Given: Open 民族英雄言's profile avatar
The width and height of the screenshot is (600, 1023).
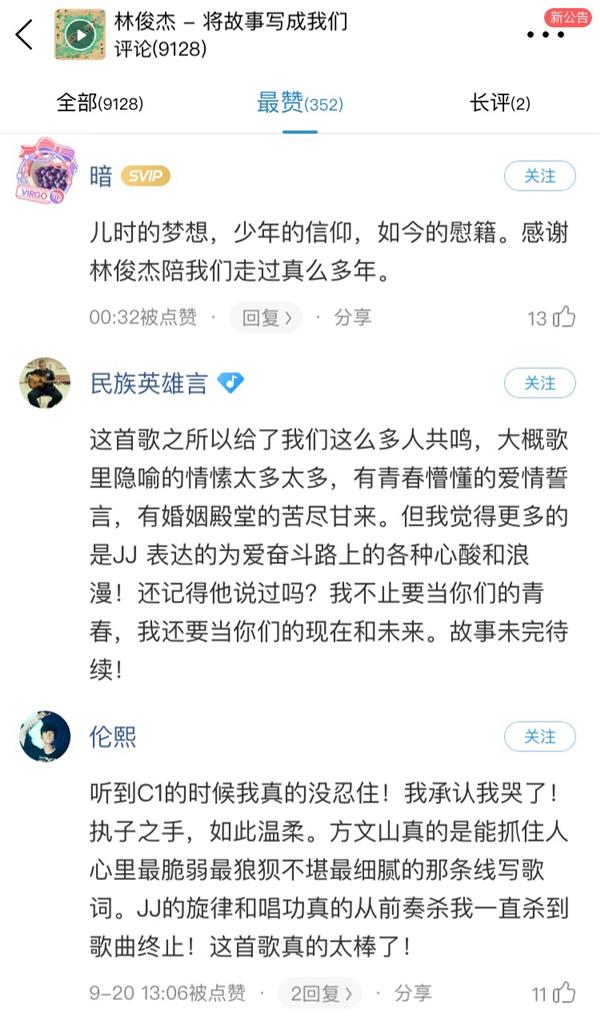Looking at the screenshot, I should [45, 383].
